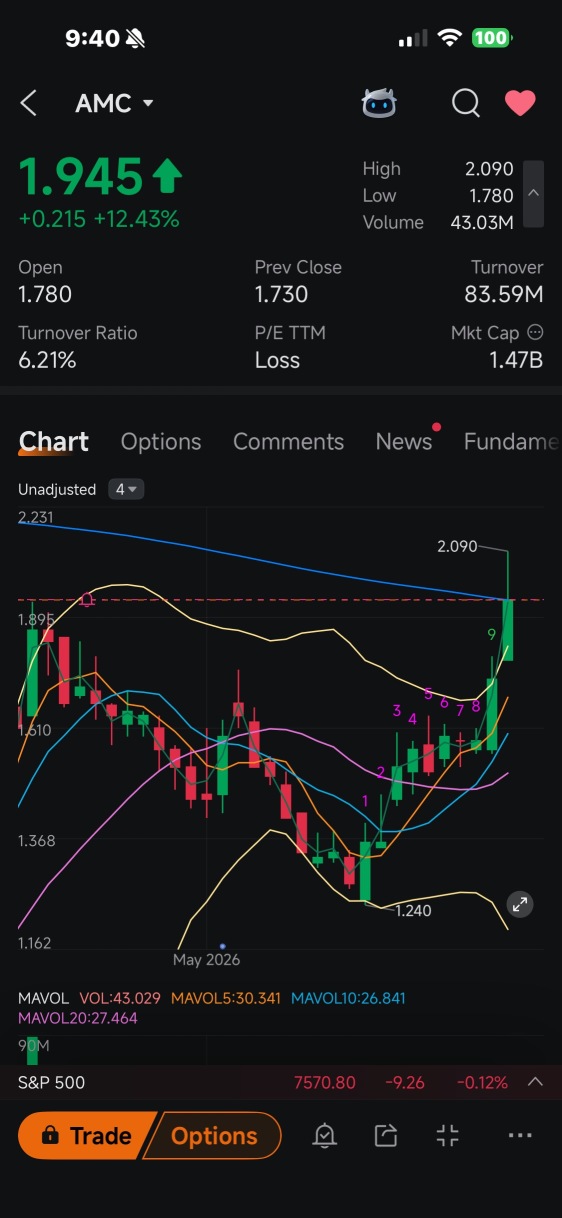This screenshot has width=562, height=1218.
Task: Open the AMC ticker dropdown
Action: pos(114,103)
